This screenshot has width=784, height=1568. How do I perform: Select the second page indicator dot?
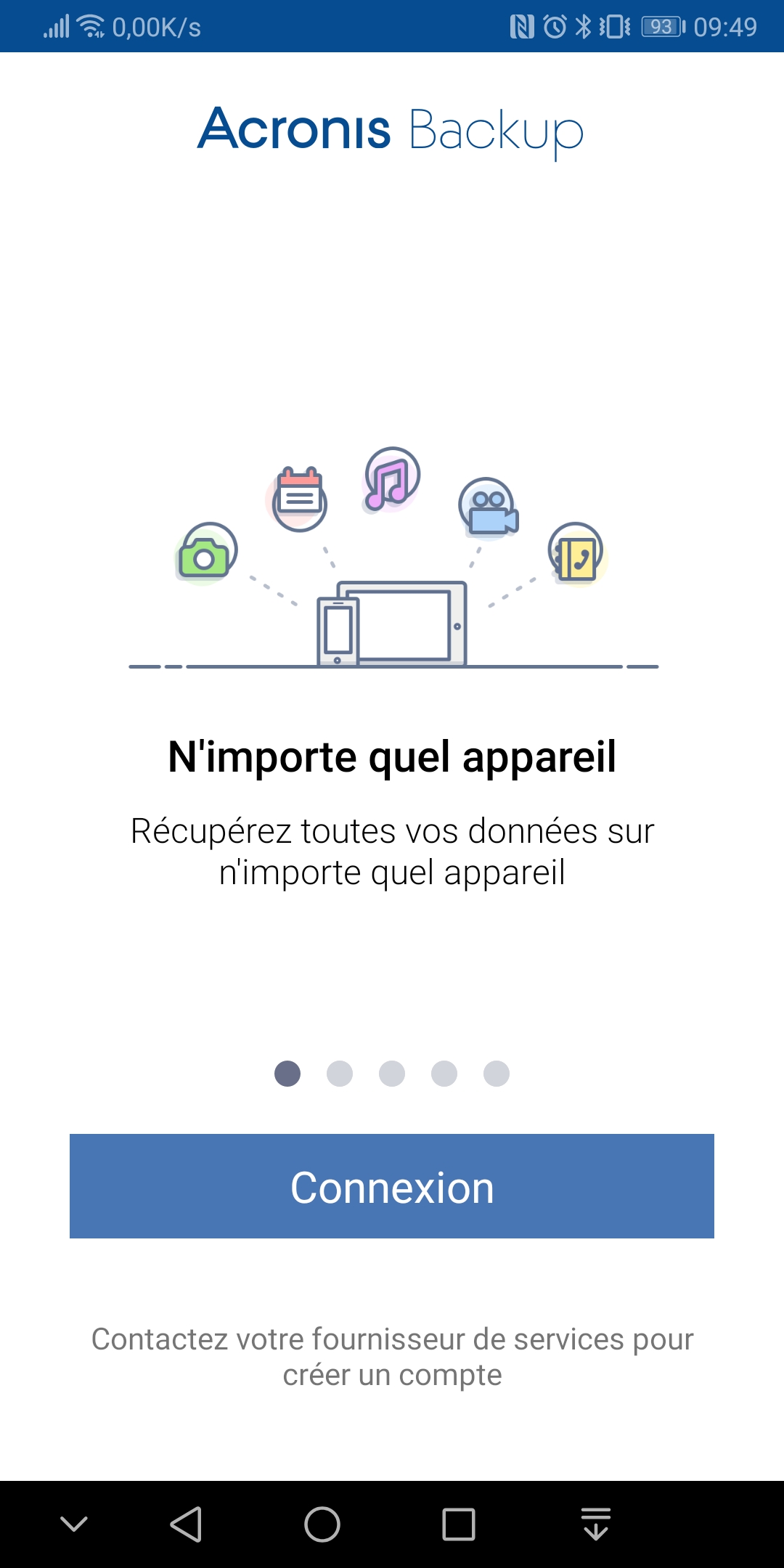click(x=340, y=1074)
